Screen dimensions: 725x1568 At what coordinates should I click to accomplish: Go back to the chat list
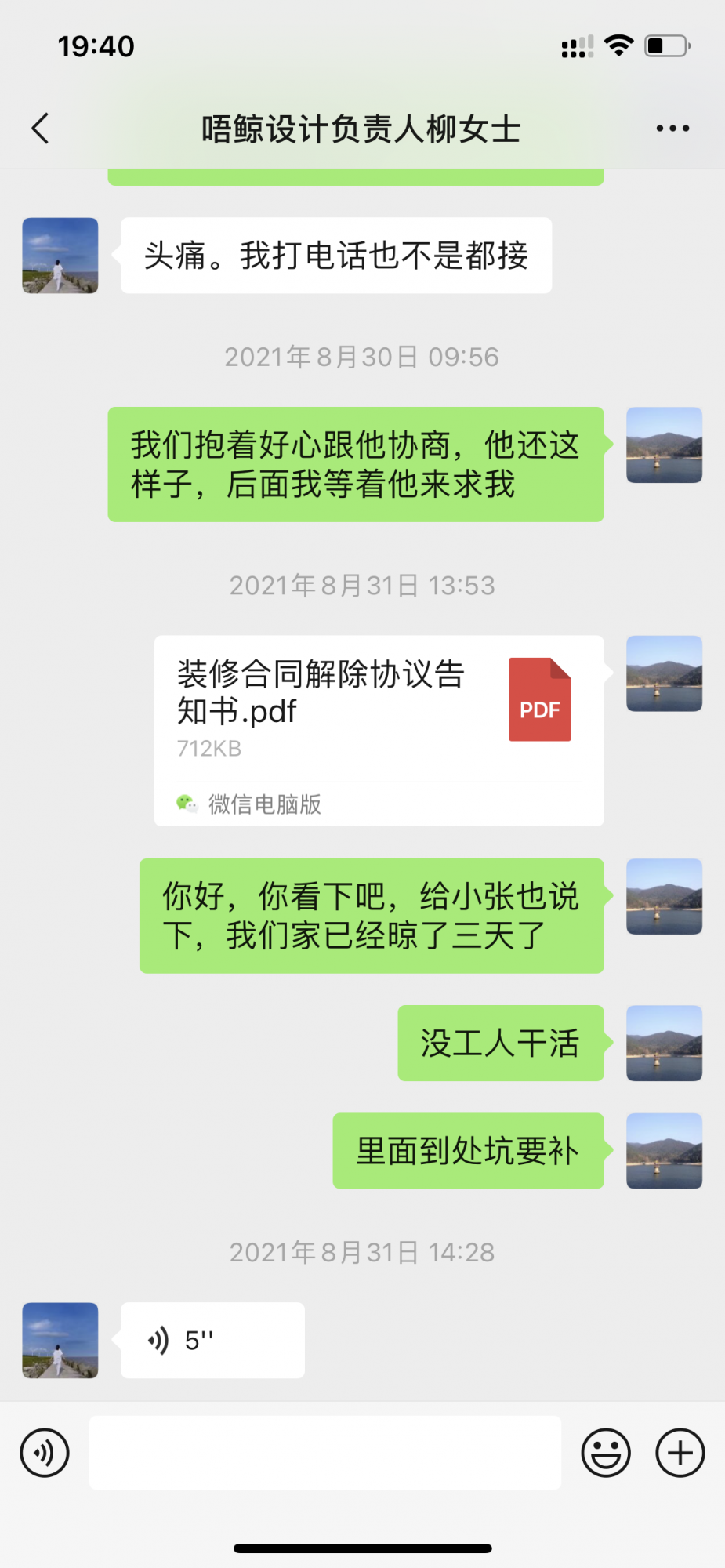tap(41, 129)
